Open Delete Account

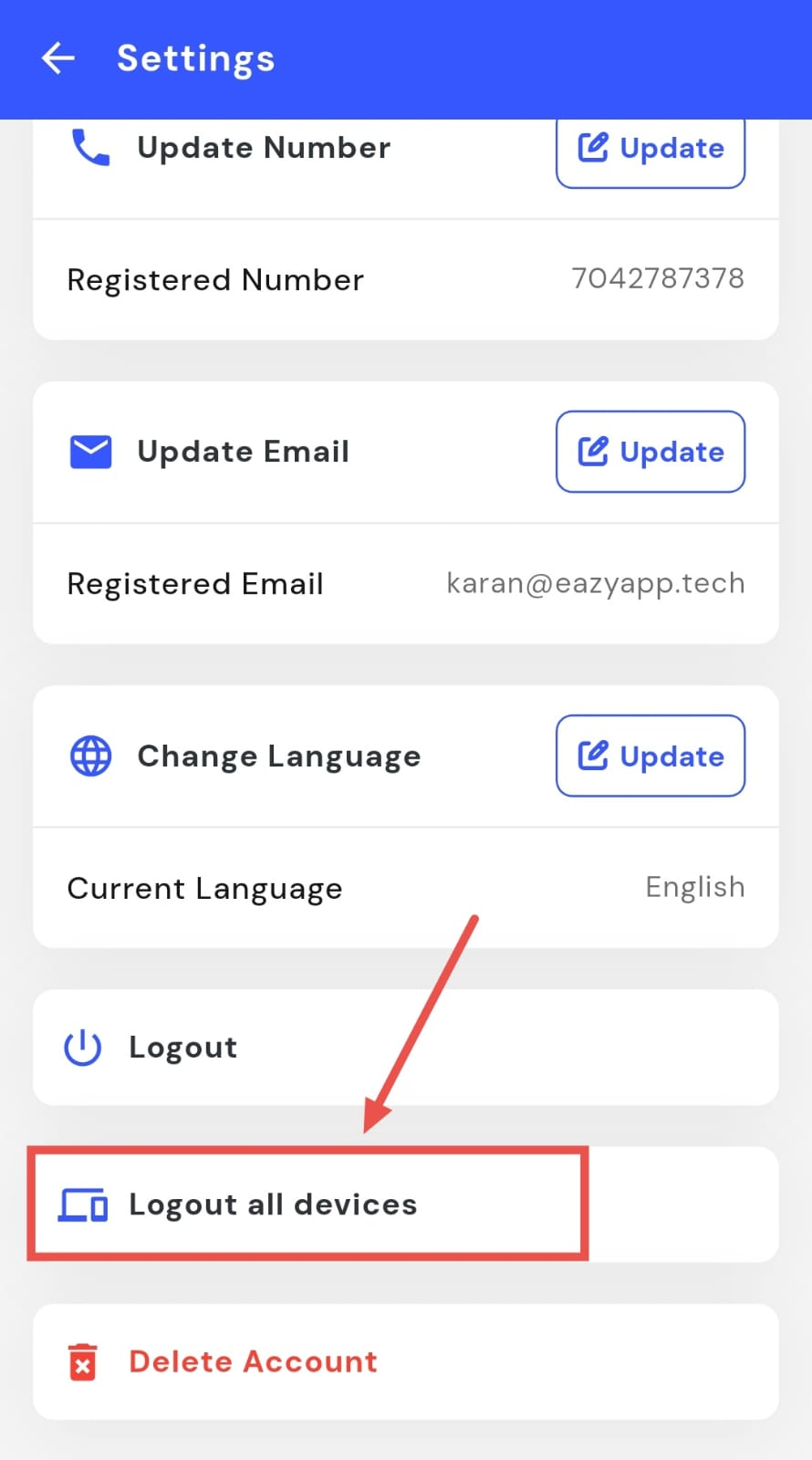pyautogui.click(x=252, y=1361)
